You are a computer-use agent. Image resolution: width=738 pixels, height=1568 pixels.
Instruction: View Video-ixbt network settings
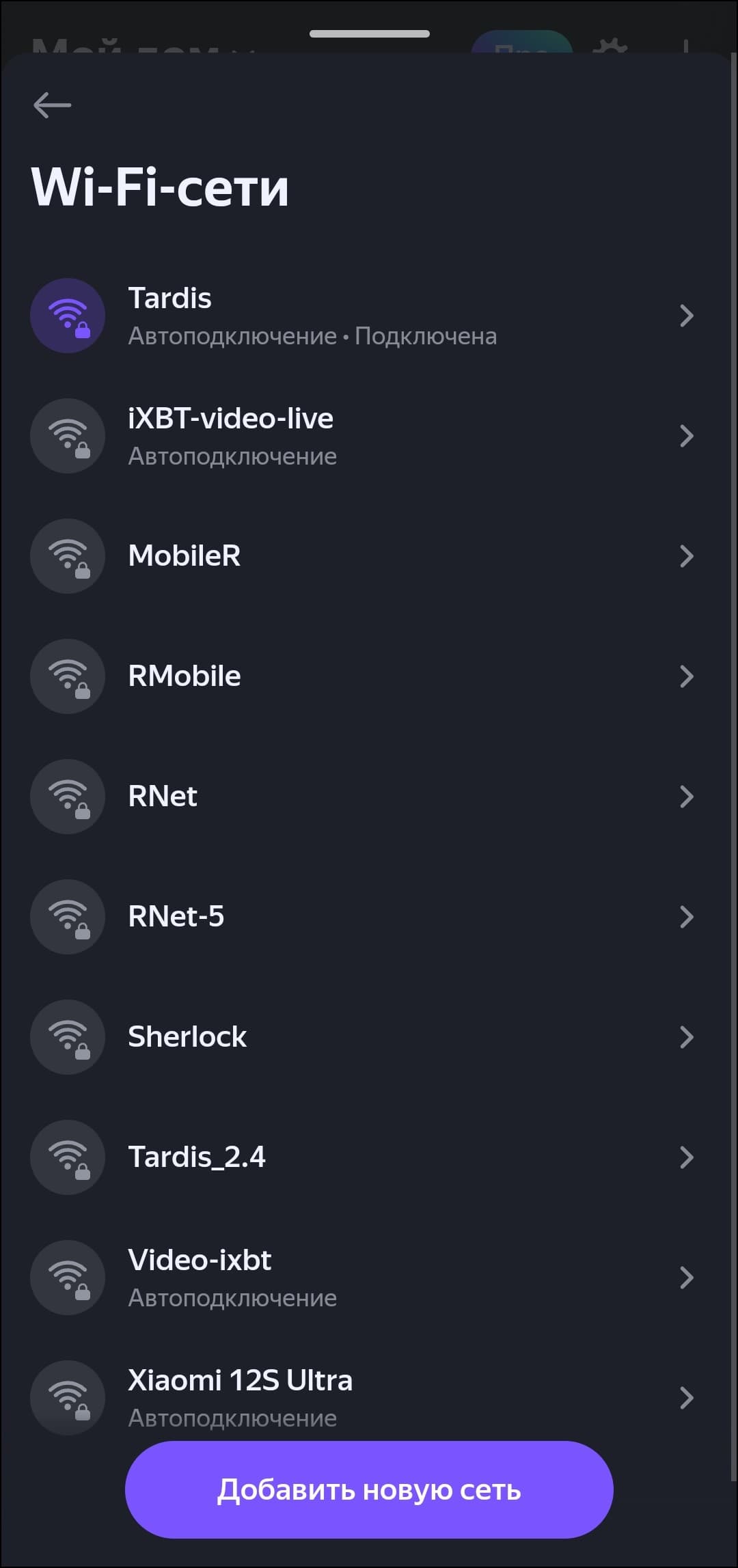pos(362,1278)
